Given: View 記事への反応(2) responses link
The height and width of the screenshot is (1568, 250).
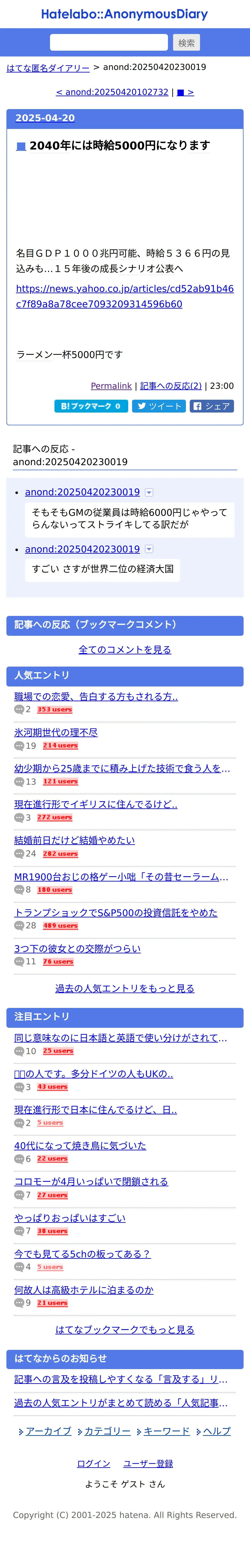Looking at the screenshot, I should click(170, 386).
